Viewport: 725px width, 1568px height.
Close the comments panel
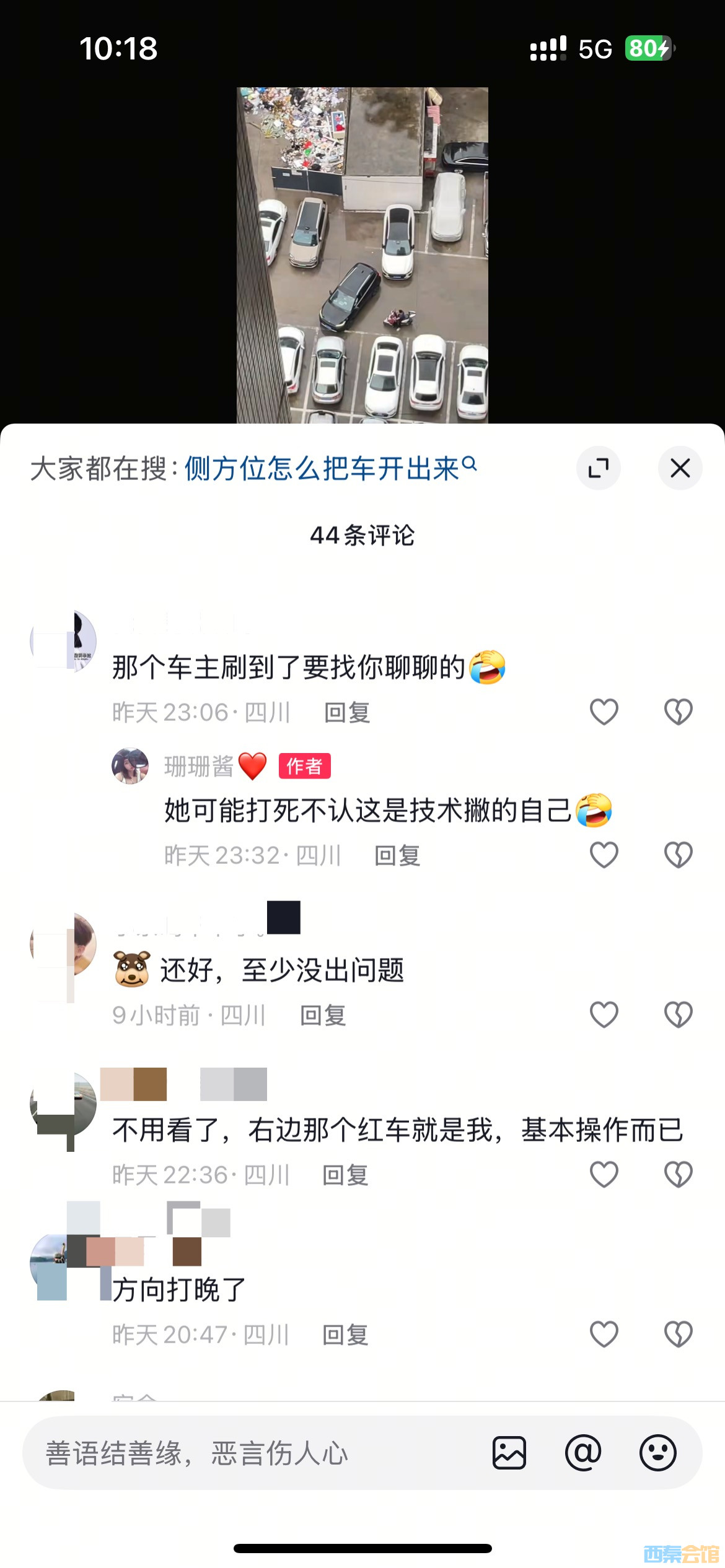point(680,468)
